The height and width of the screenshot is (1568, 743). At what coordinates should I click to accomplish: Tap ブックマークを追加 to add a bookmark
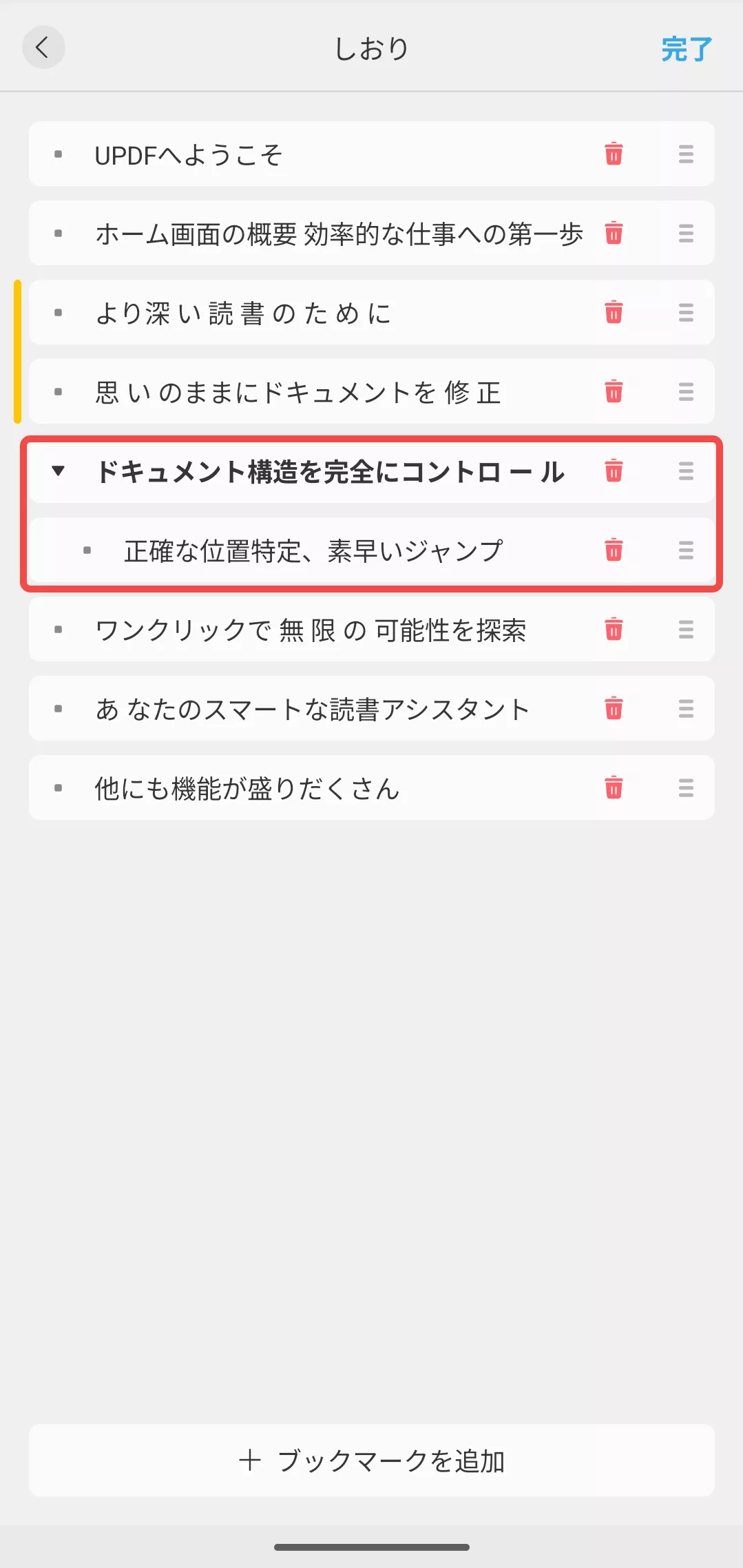(x=371, y=1459)
